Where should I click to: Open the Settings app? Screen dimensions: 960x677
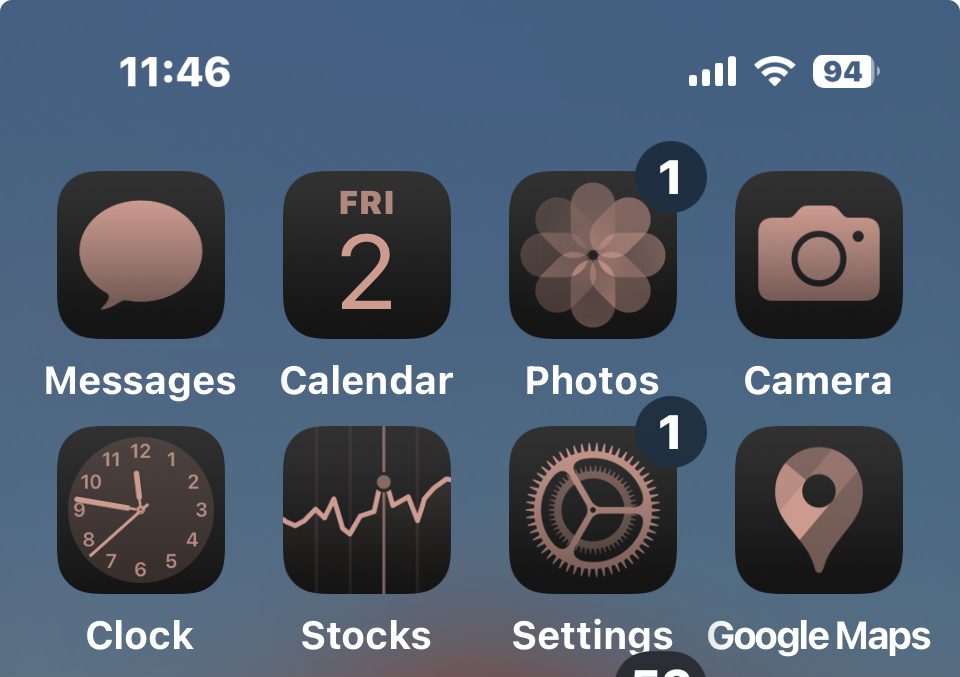point(593,510)
